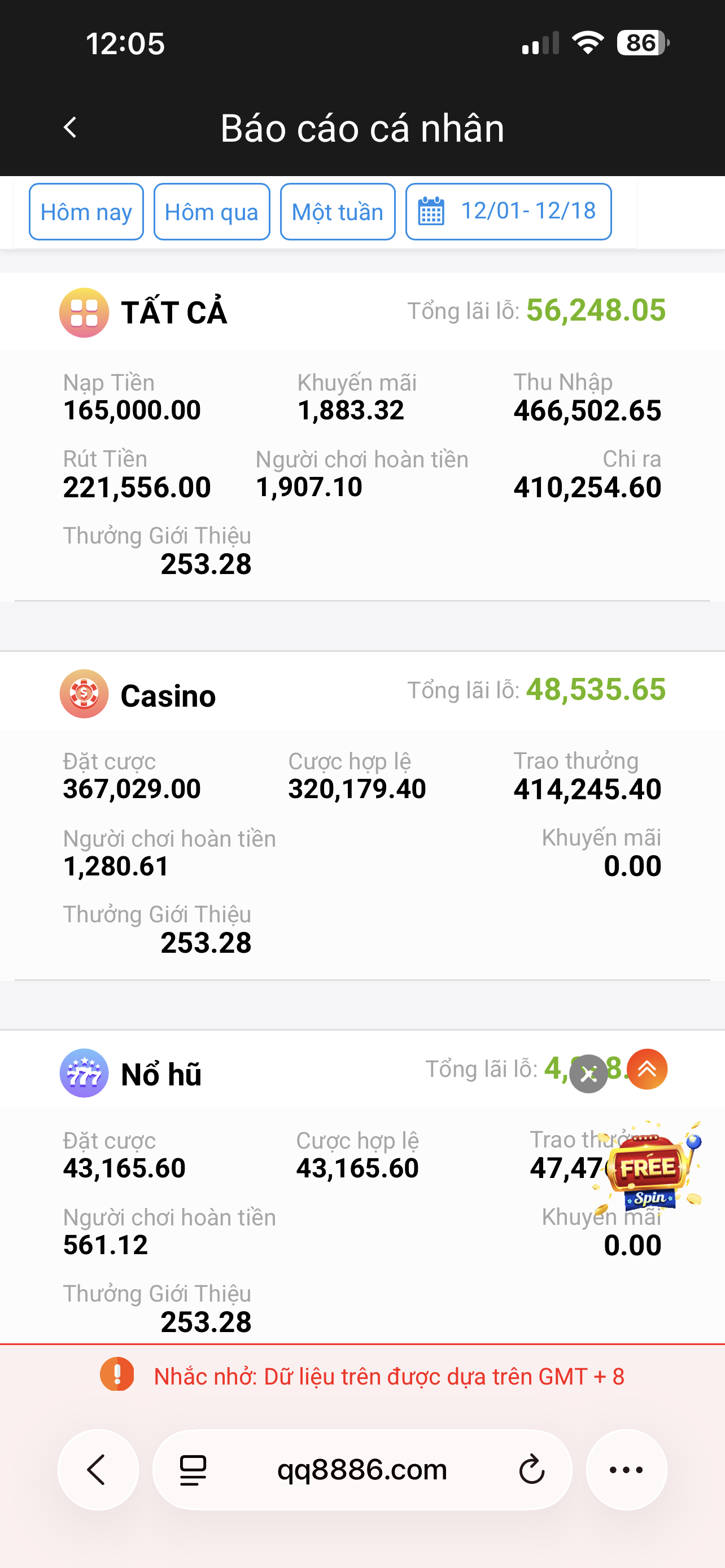Open the qq8886.com address bar
Viewport: 725px width, 1568px height.
pos(362,1470)
